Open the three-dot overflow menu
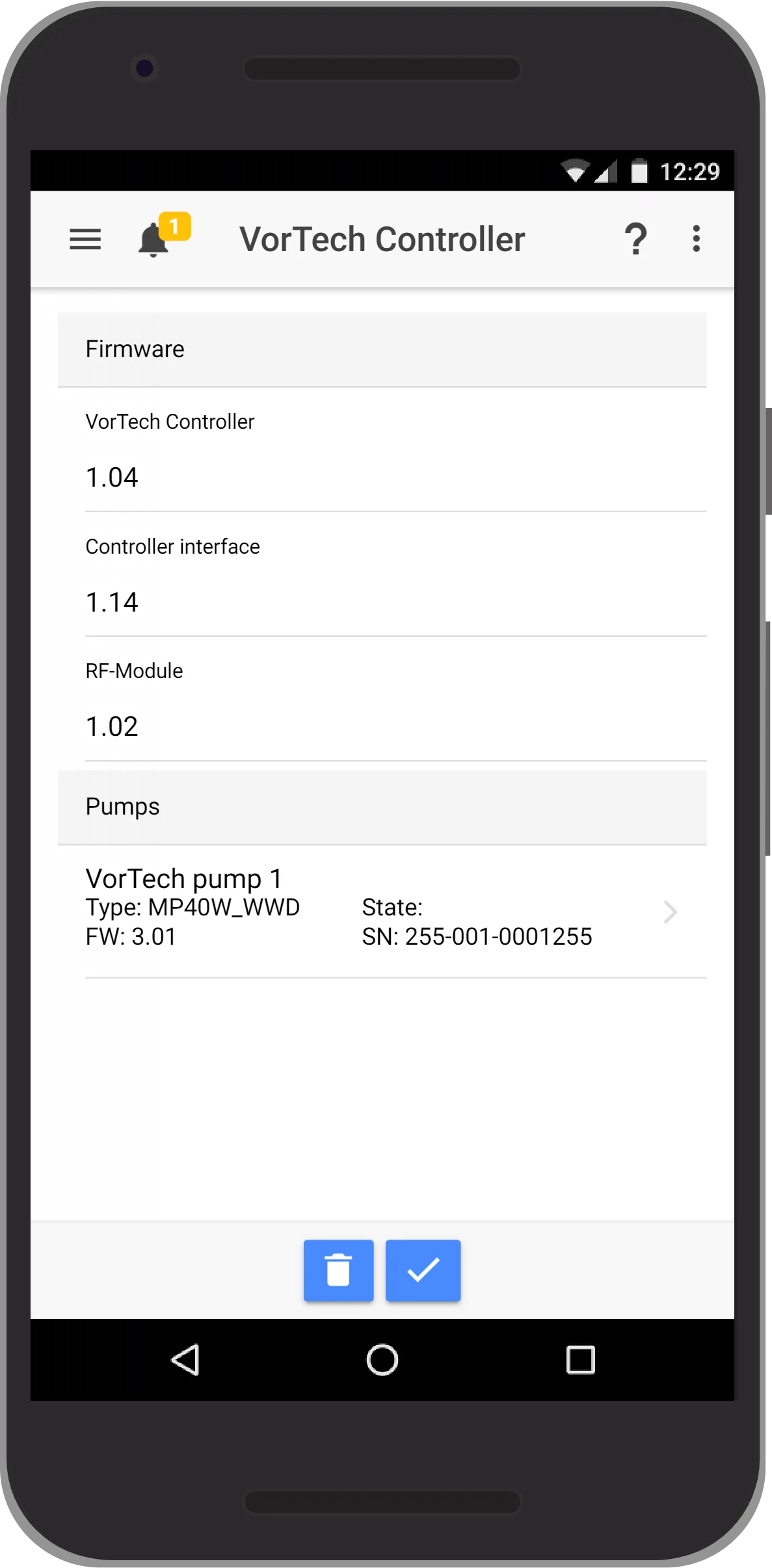This screenshot has width=772, height=1568. tap(696, 239)
